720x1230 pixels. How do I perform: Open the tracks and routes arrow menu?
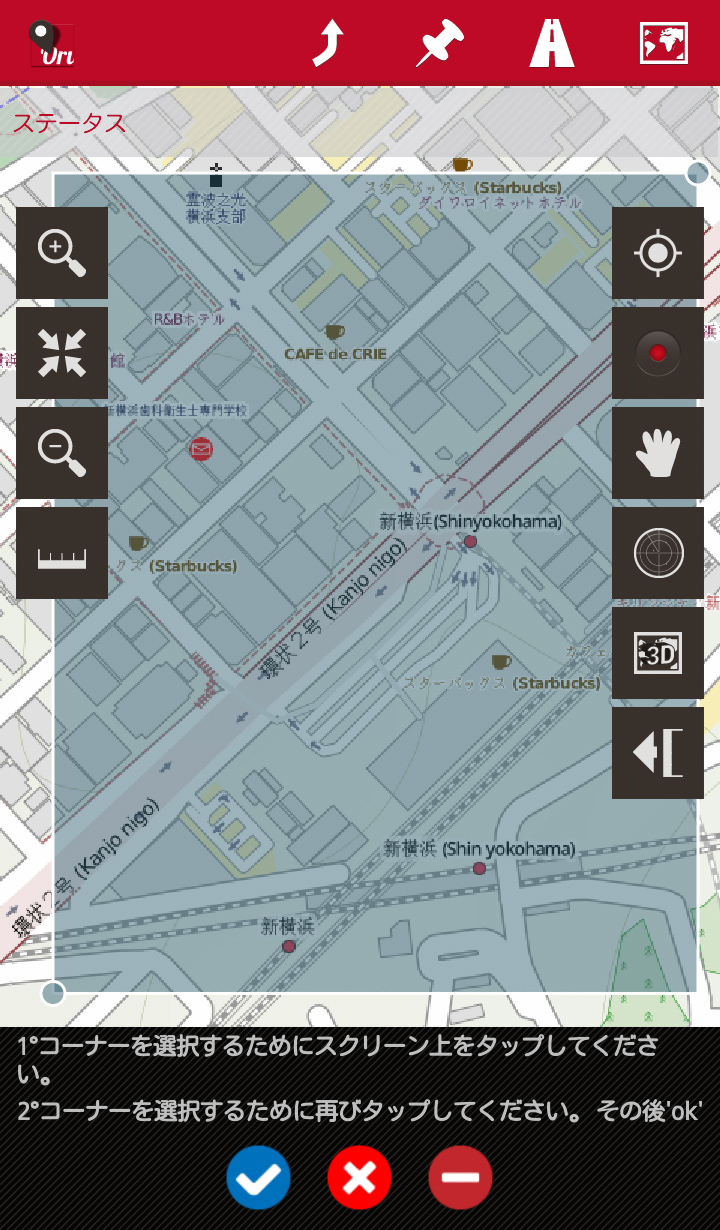(328, 44)
